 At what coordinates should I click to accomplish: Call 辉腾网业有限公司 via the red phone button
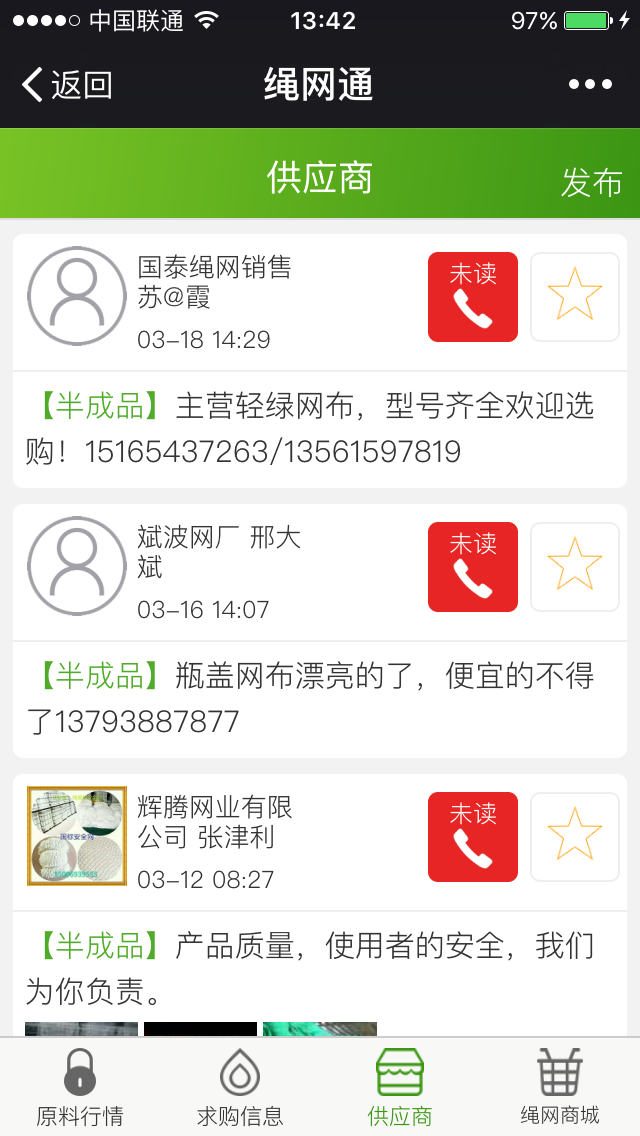pyautogui.click(x=473, y=837)
